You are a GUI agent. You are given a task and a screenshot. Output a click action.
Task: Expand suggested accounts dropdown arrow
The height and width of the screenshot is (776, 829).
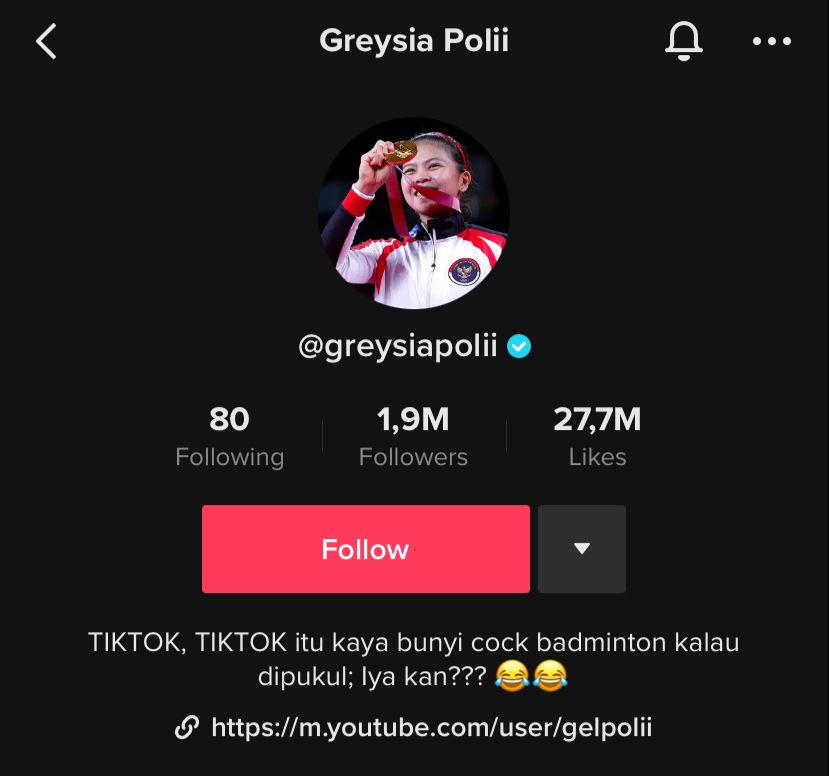tap(582, 549)
